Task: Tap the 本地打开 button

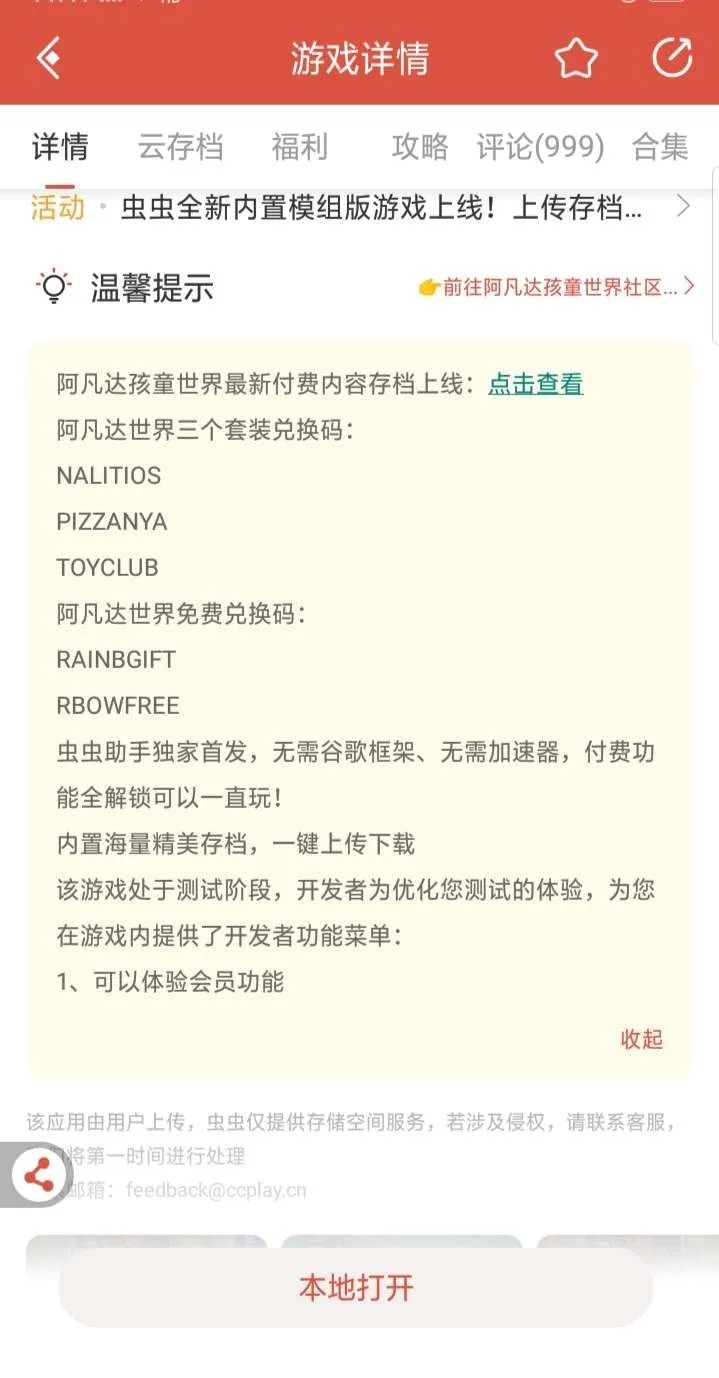Action: click(356, 1287)
